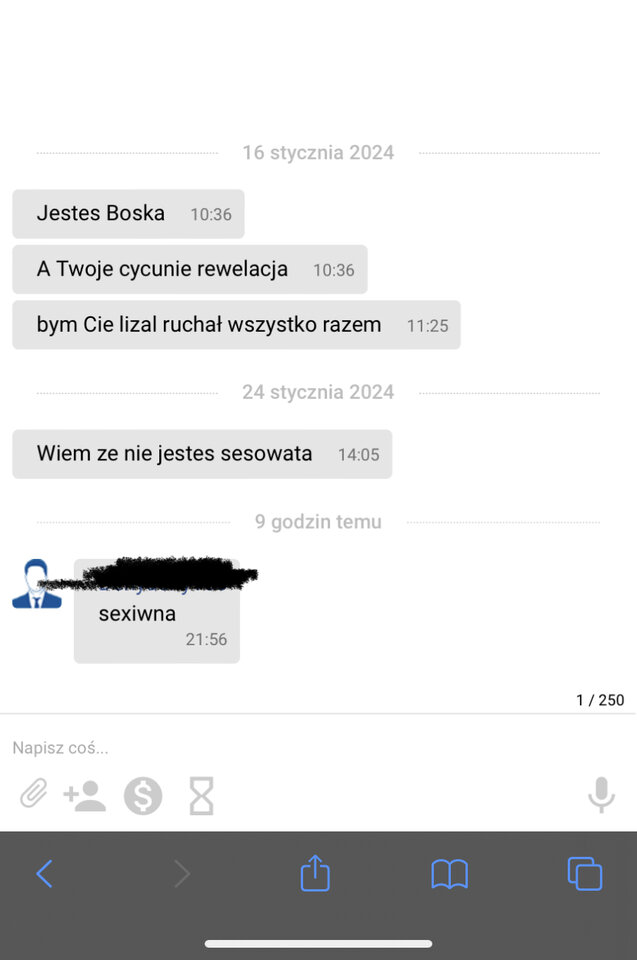Record a voice message with the microphone
637x960 pixels.
coord(601,796)
